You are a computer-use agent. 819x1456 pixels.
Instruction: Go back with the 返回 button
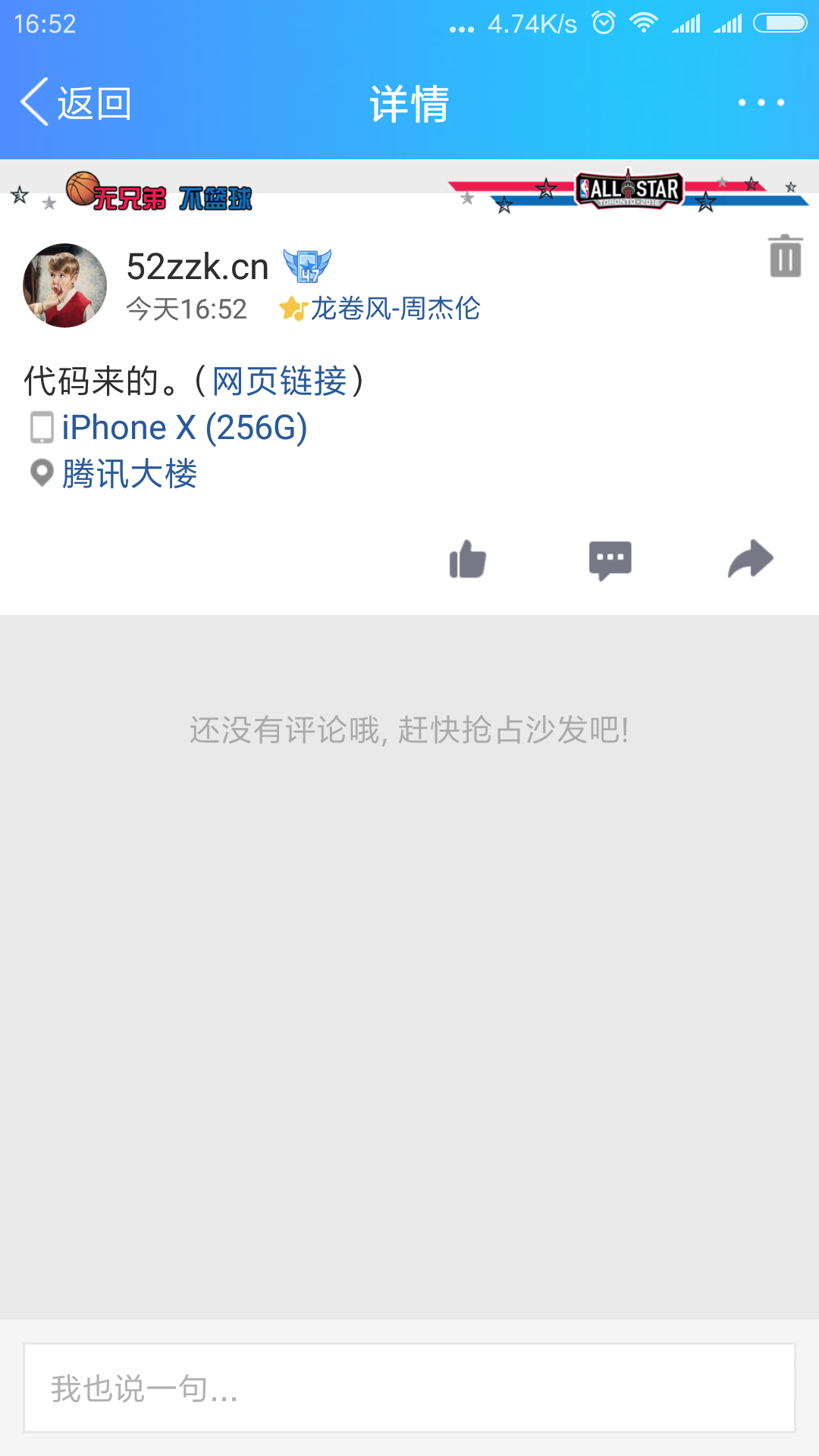(76, 102)
